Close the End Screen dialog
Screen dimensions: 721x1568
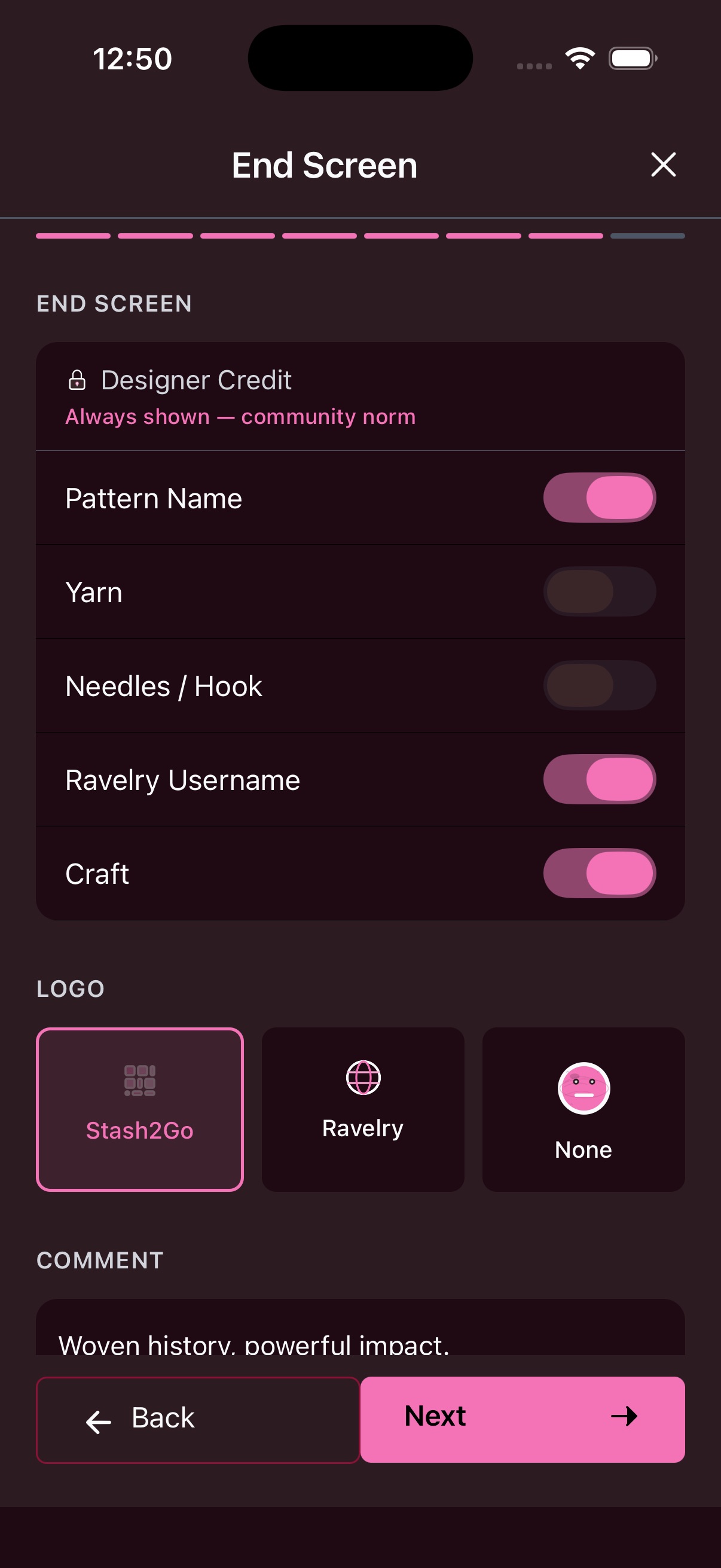tap(662, 164)
